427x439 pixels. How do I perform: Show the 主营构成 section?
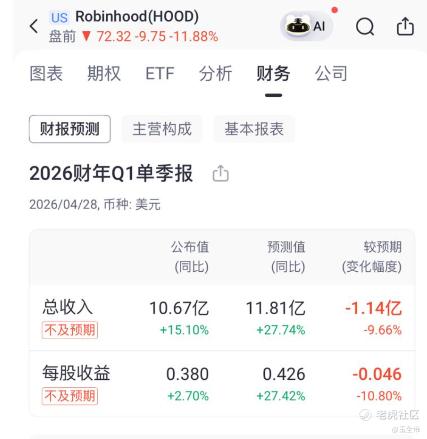click(x=162, y=129)
